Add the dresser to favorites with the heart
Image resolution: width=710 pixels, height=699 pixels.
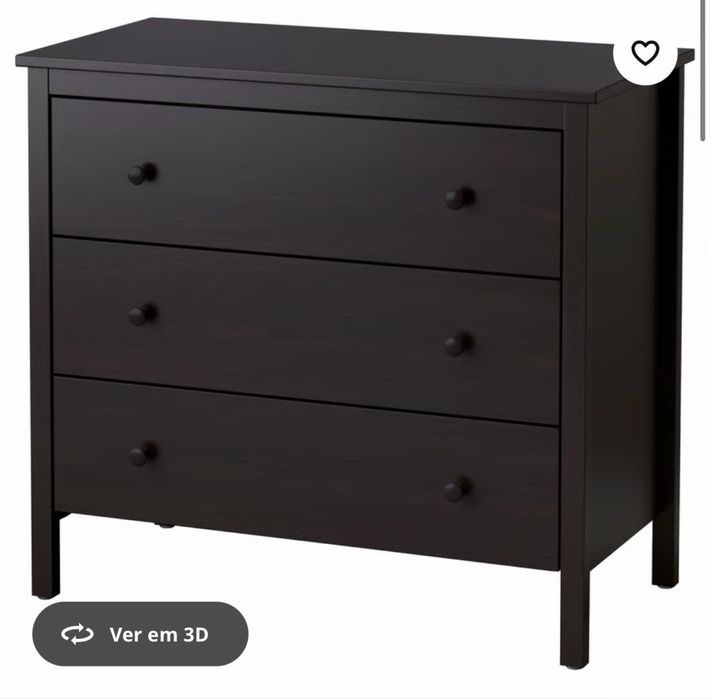coord(646,53)
